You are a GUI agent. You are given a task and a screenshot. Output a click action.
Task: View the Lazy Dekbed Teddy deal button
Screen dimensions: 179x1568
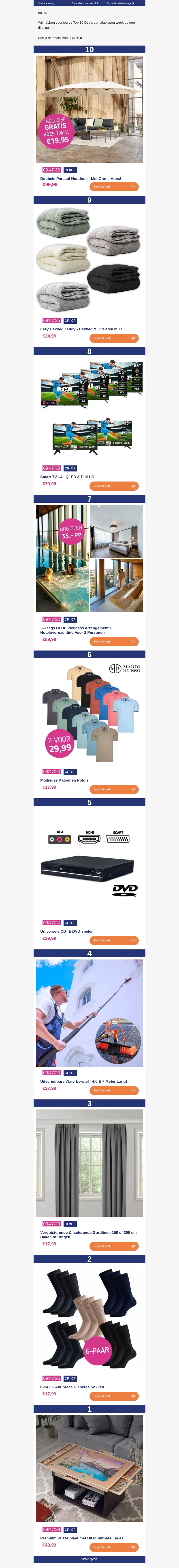114,338
